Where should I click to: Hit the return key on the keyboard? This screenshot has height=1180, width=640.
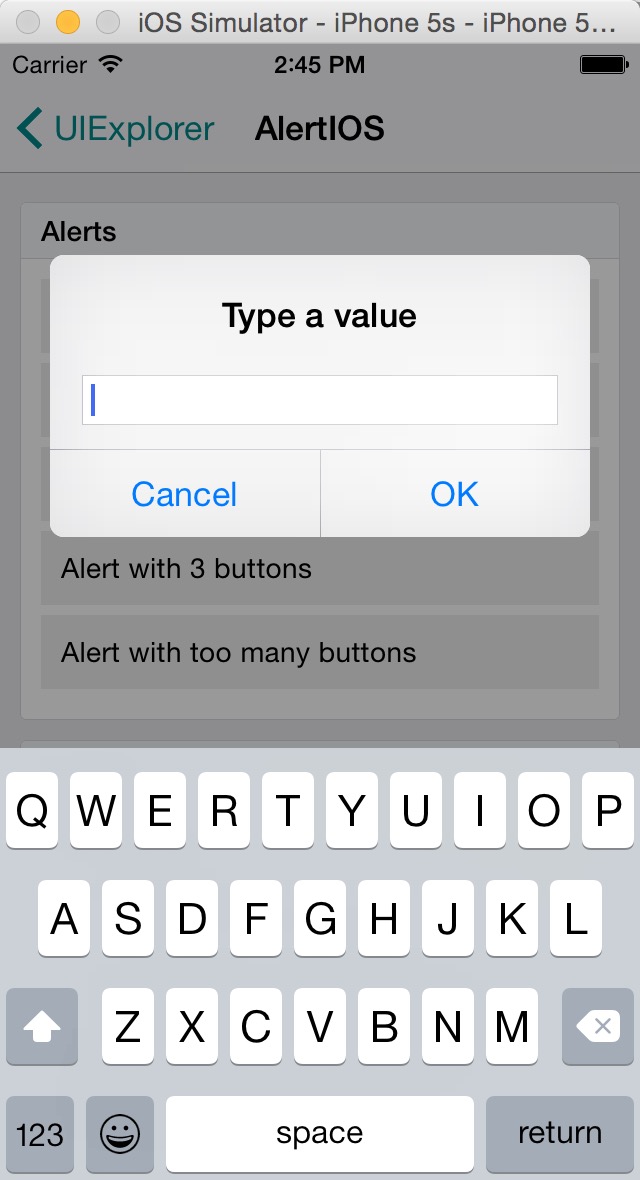(559, 1133)
